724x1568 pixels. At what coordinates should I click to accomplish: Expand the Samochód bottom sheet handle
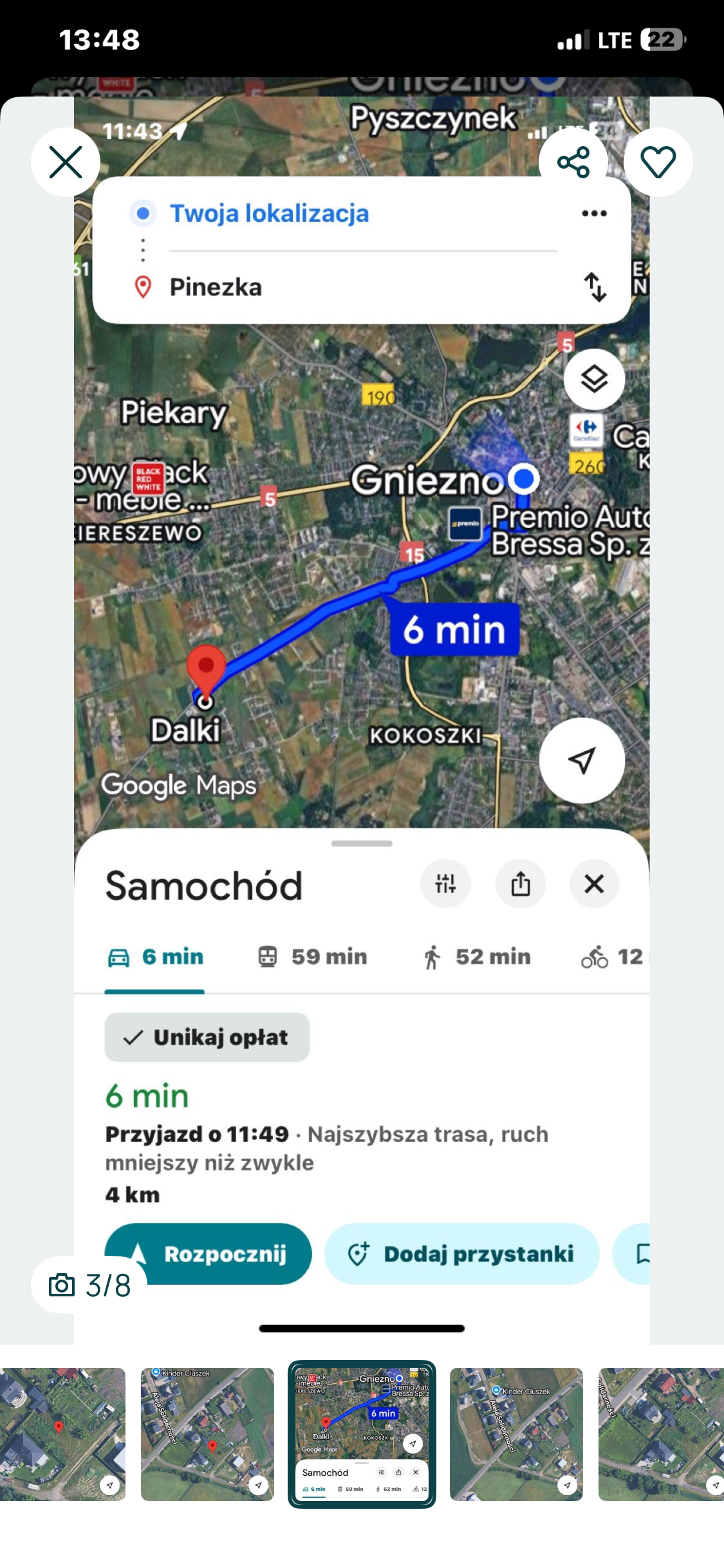pos(362,842)
